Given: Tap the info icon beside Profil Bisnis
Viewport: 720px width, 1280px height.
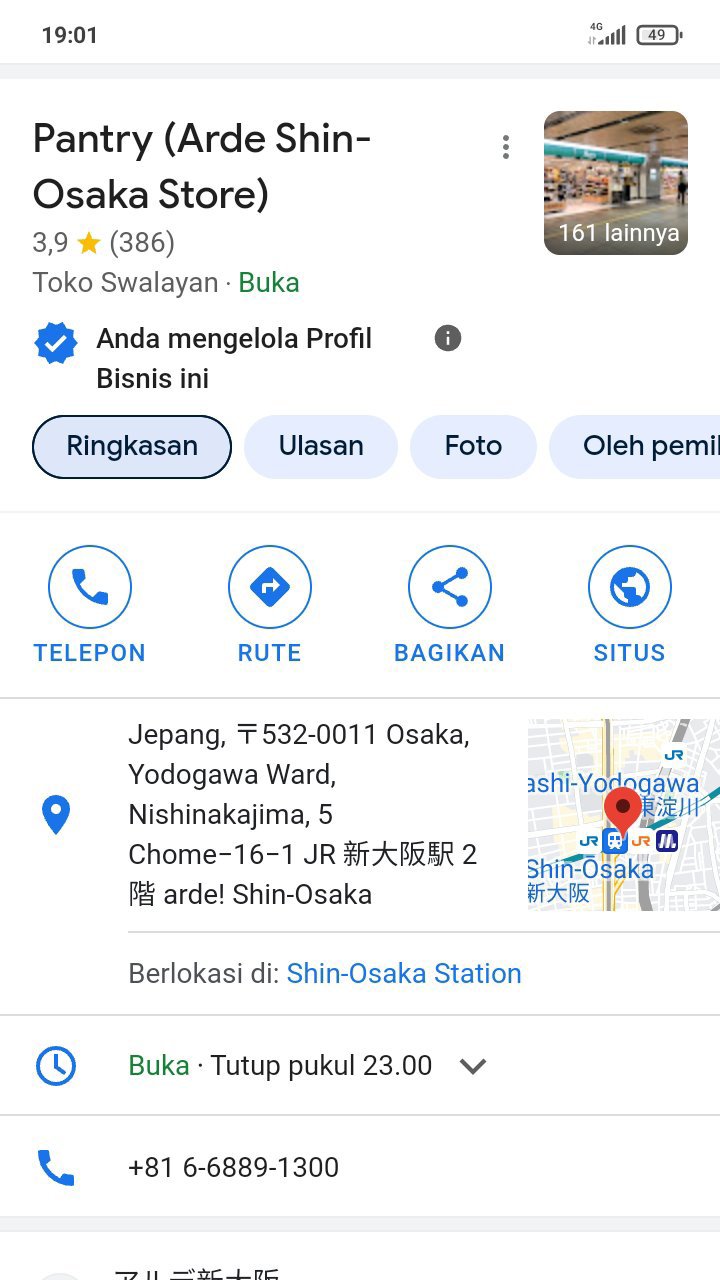Looking at the screenshot, I should tap(448, 339).
